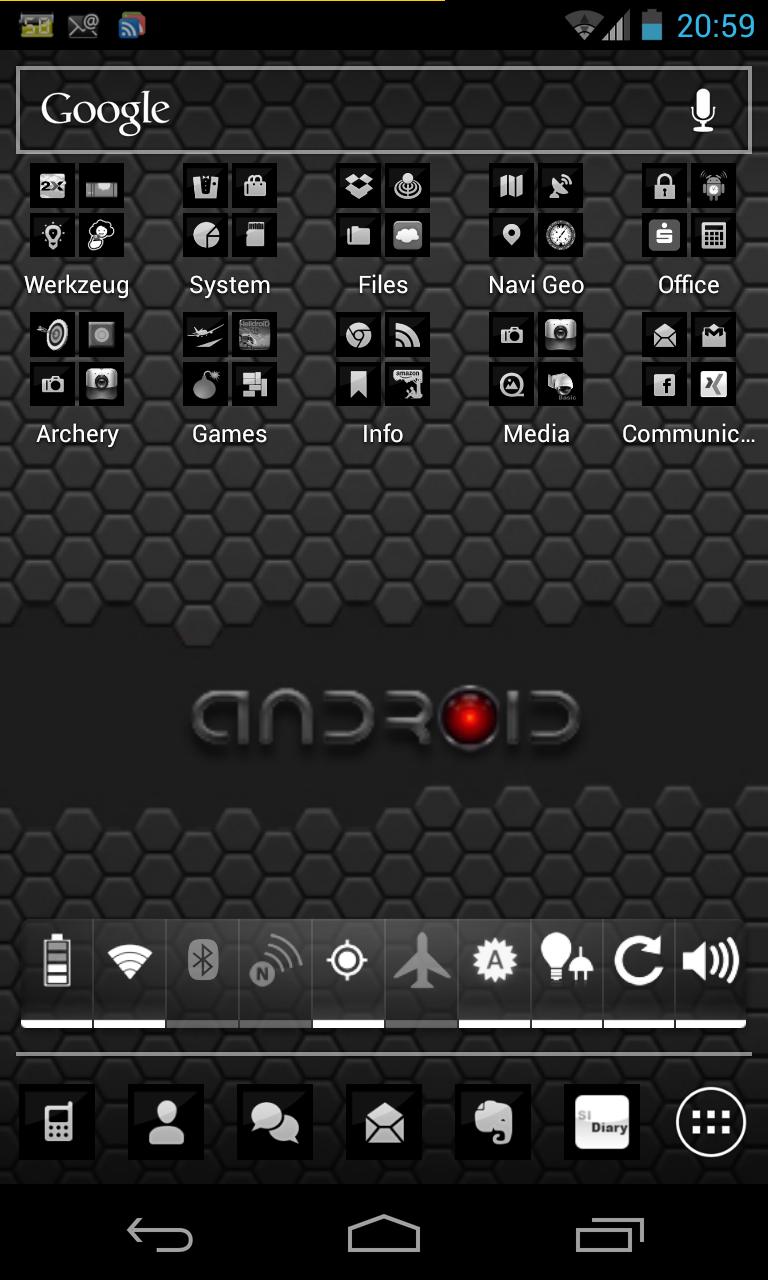Open the Archery folder
The image size is (768, 1280).
tap(77, 381)
